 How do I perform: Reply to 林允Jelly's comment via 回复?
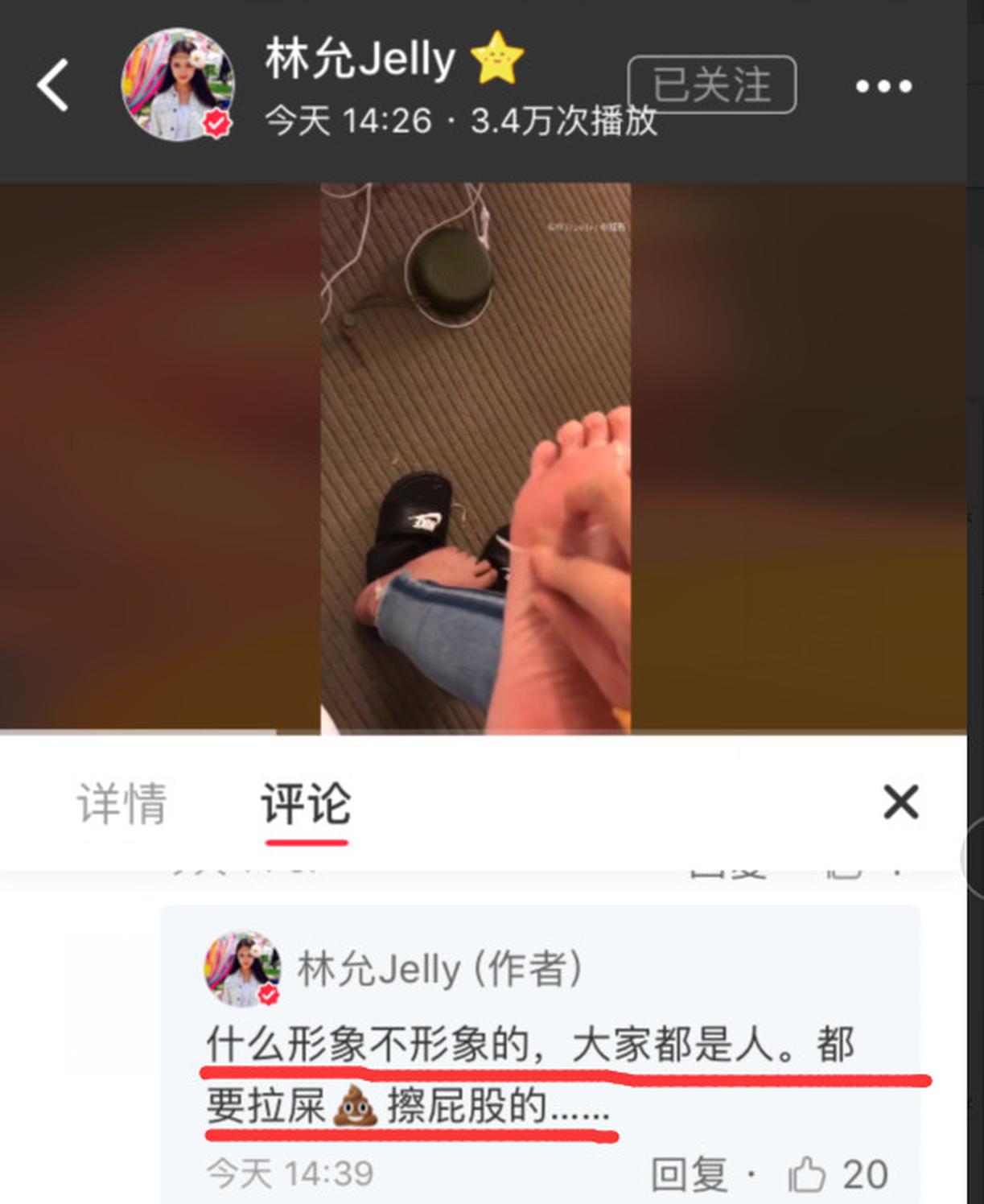tap(689, 1174)
